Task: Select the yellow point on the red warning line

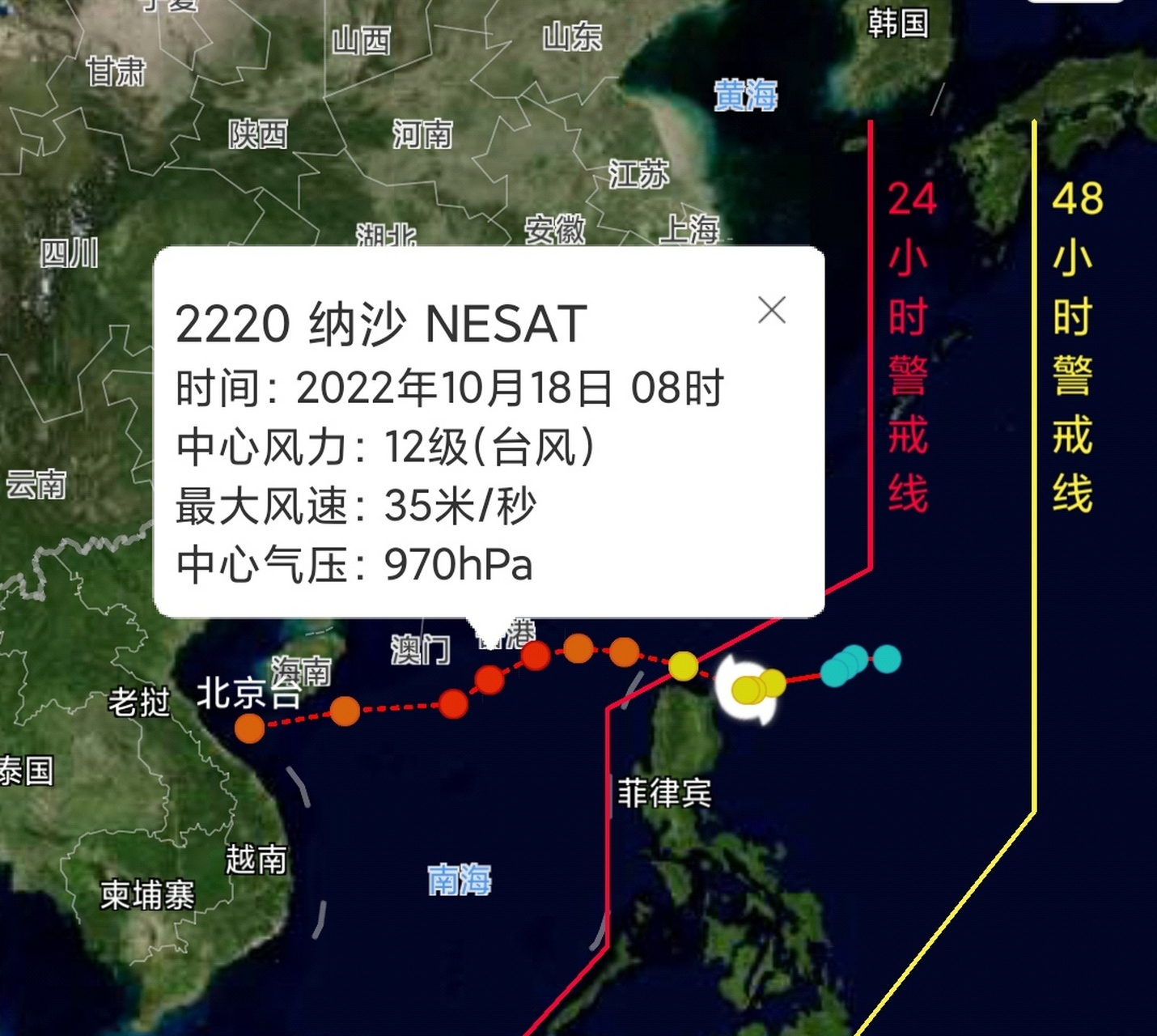Action: click(683, 666)
